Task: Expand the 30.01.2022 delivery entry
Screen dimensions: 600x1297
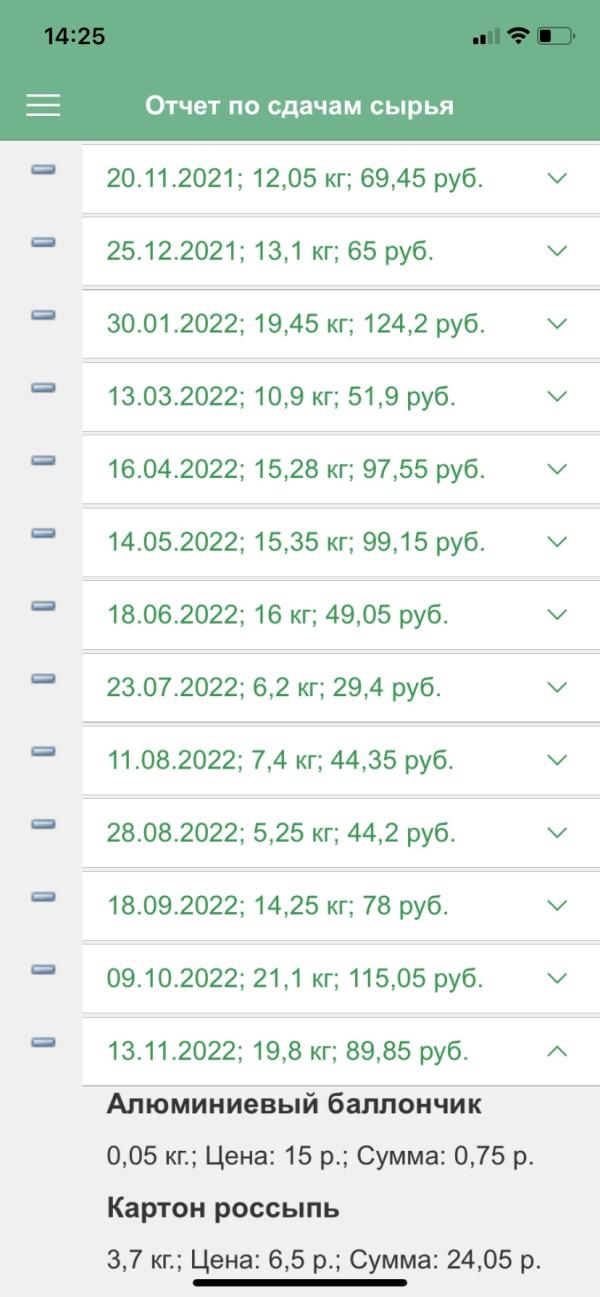Action: coord(558,324)
